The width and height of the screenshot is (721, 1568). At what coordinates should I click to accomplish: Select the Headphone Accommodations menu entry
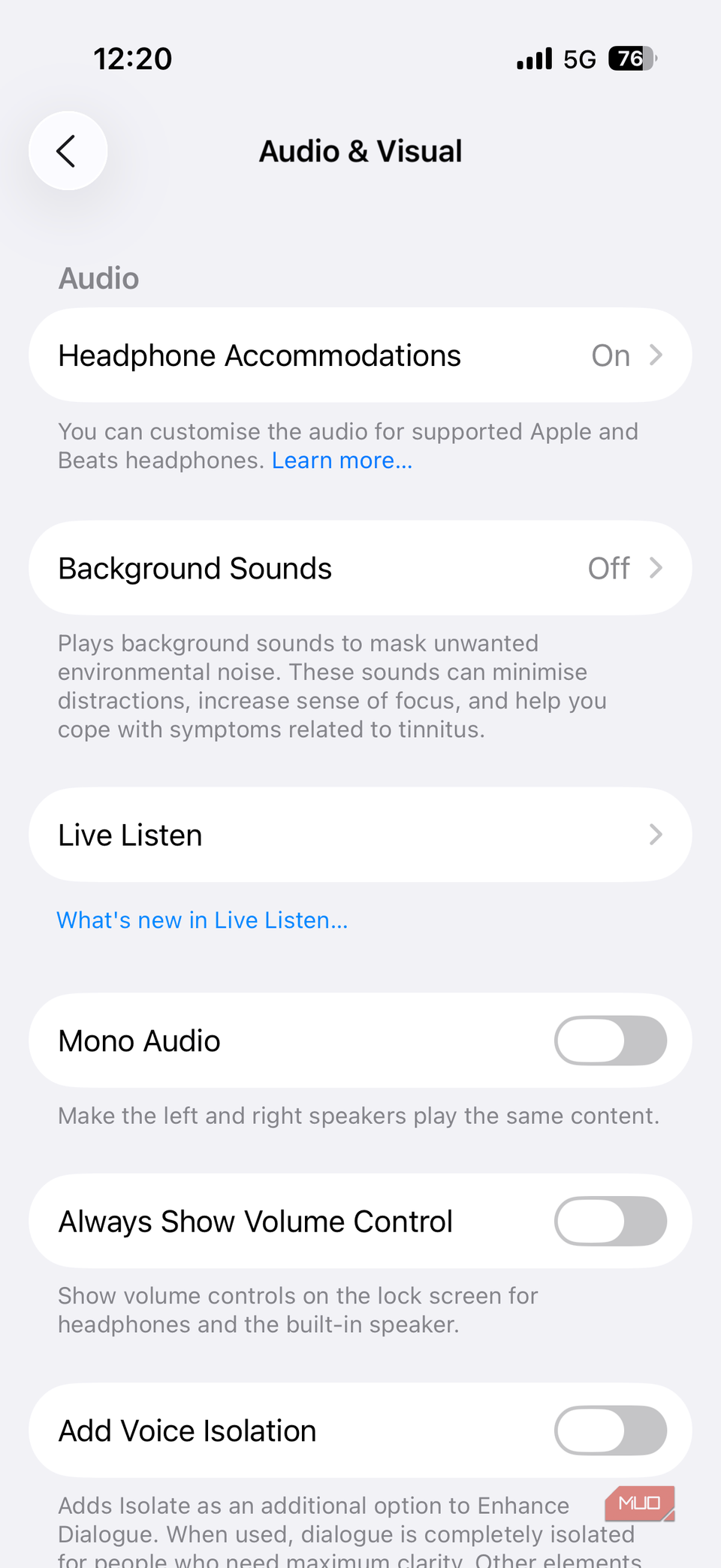pos(259,355)
